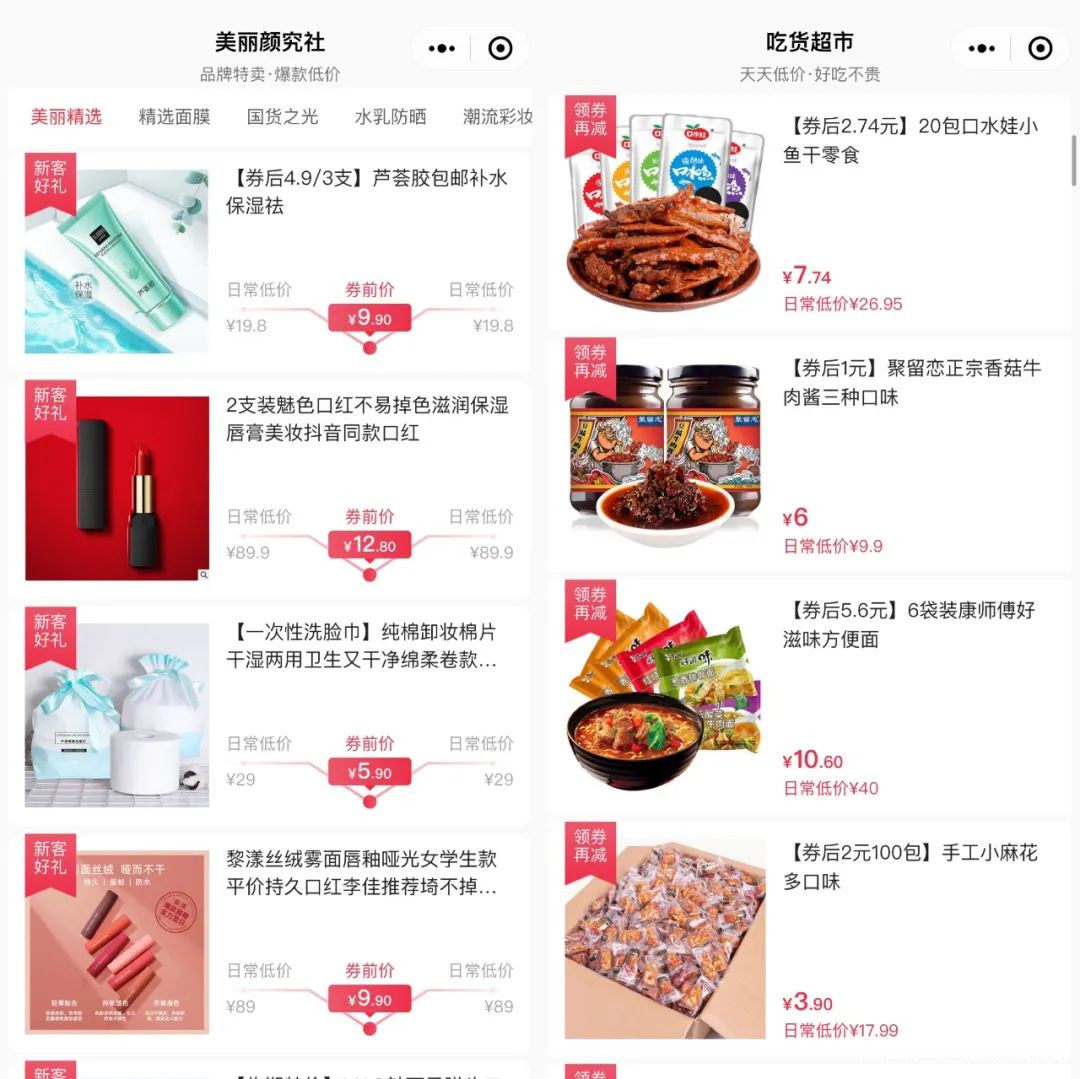This screenshot has height=1079, width=1080.
Task: Open the 潮流彩妆 tab
Action: 497,117
